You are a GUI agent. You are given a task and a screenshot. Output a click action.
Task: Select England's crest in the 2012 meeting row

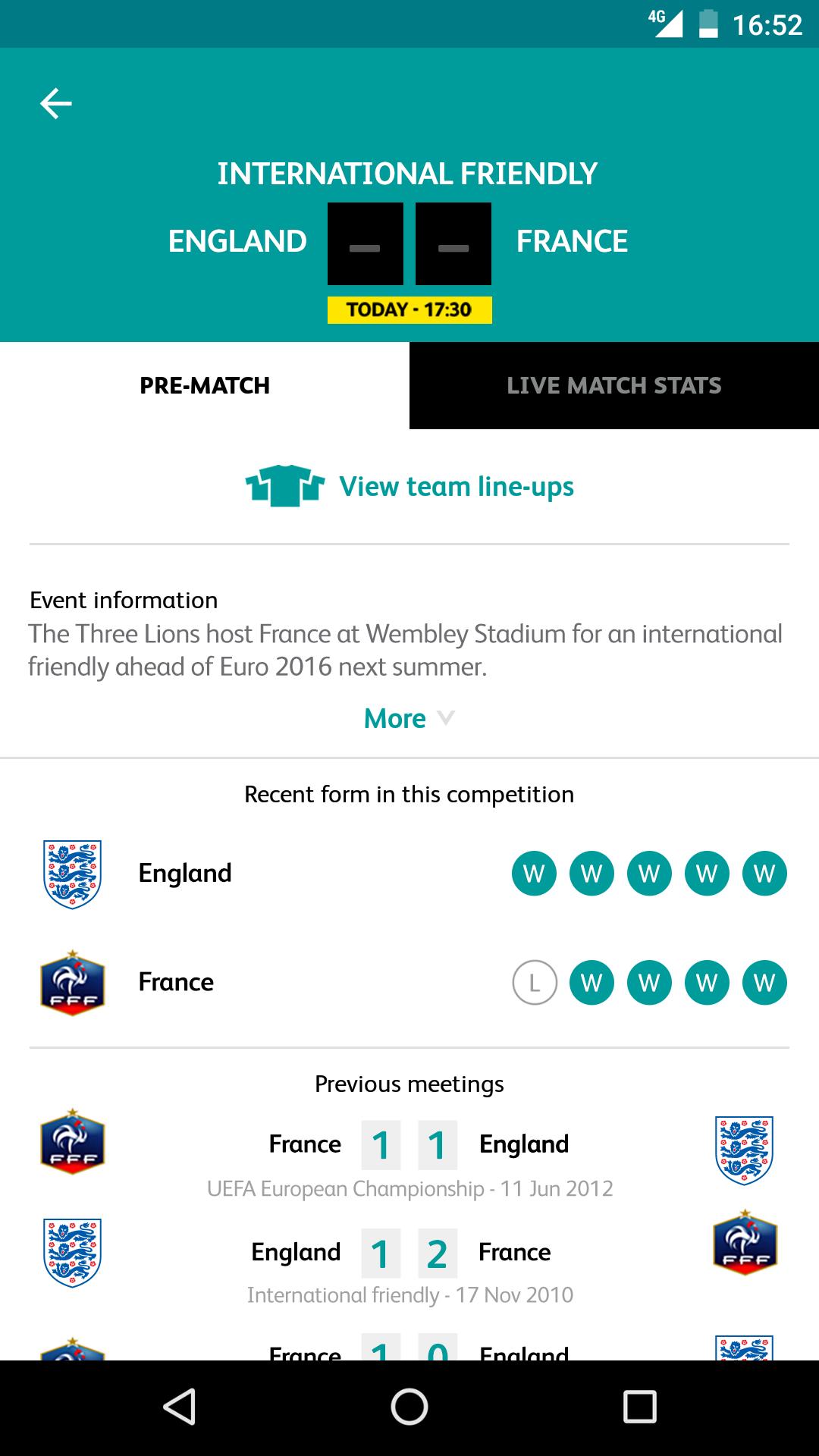[745, 1145]
